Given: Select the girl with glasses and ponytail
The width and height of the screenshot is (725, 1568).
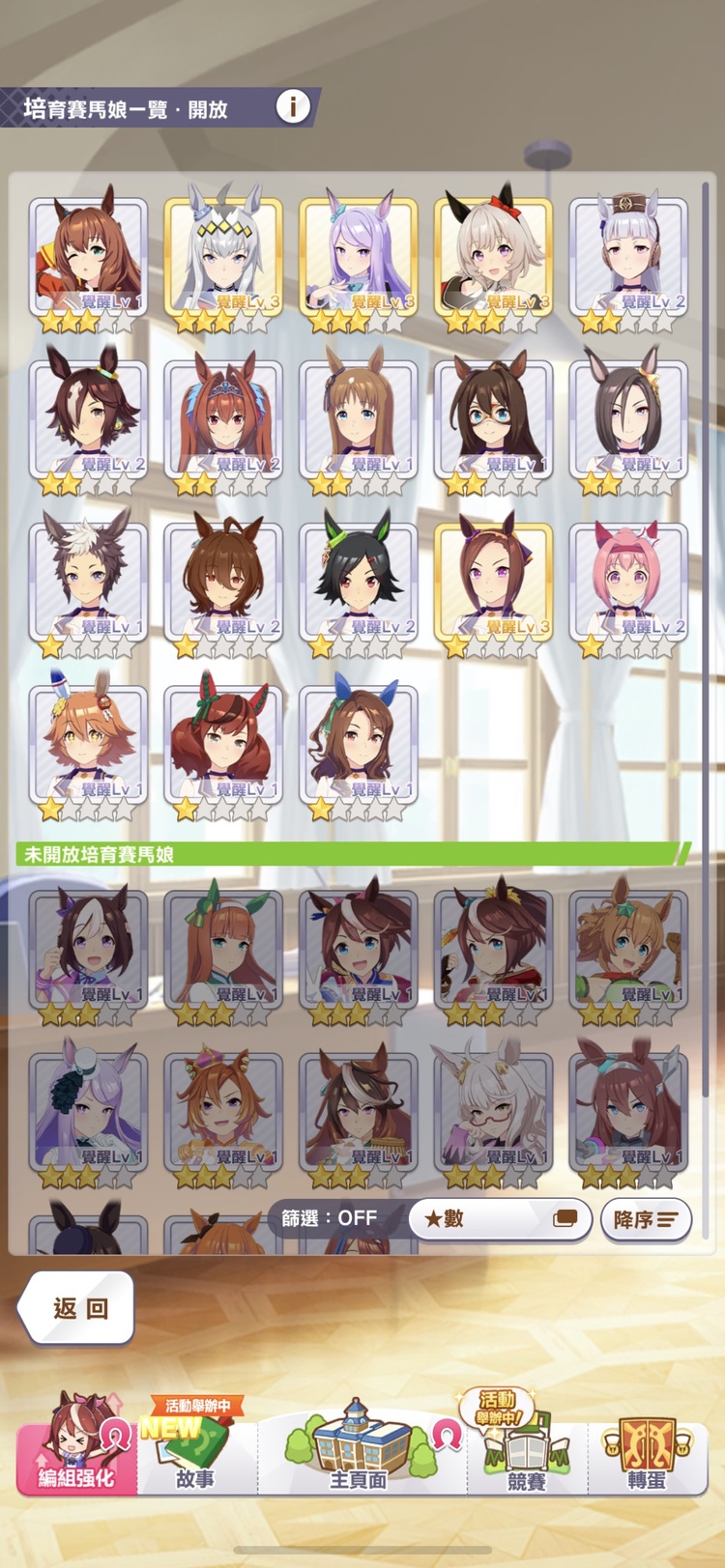Looking at the screenshot, I should tap(494, 418).
